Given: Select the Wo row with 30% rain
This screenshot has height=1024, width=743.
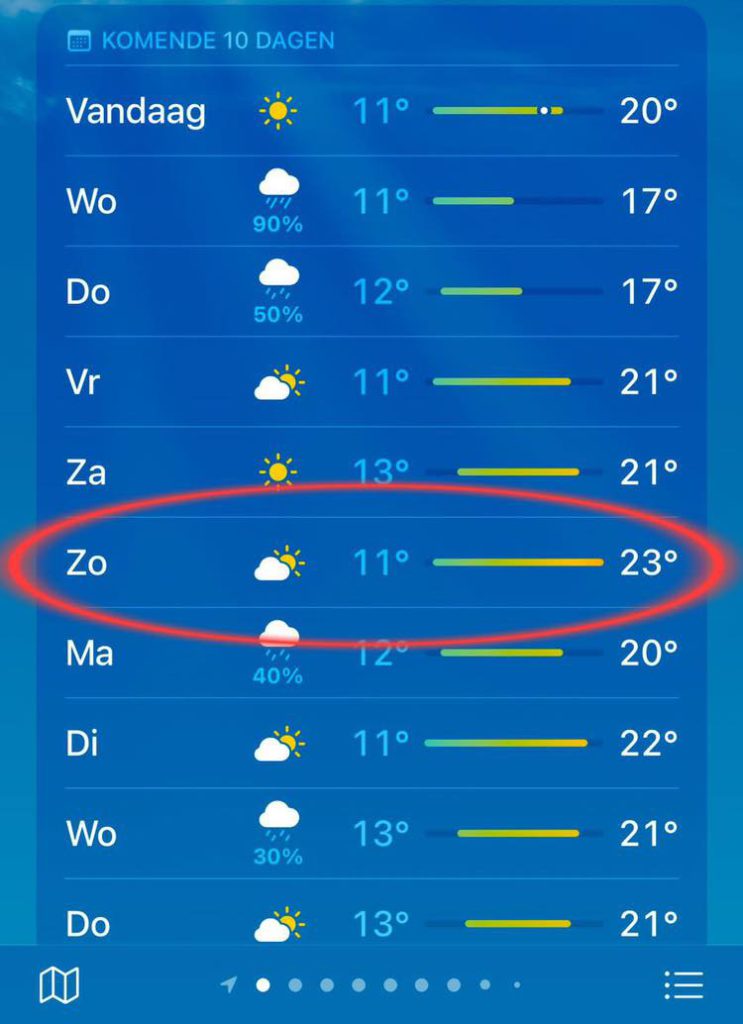Looking at the screenshot, I should (x=371, y=834).
